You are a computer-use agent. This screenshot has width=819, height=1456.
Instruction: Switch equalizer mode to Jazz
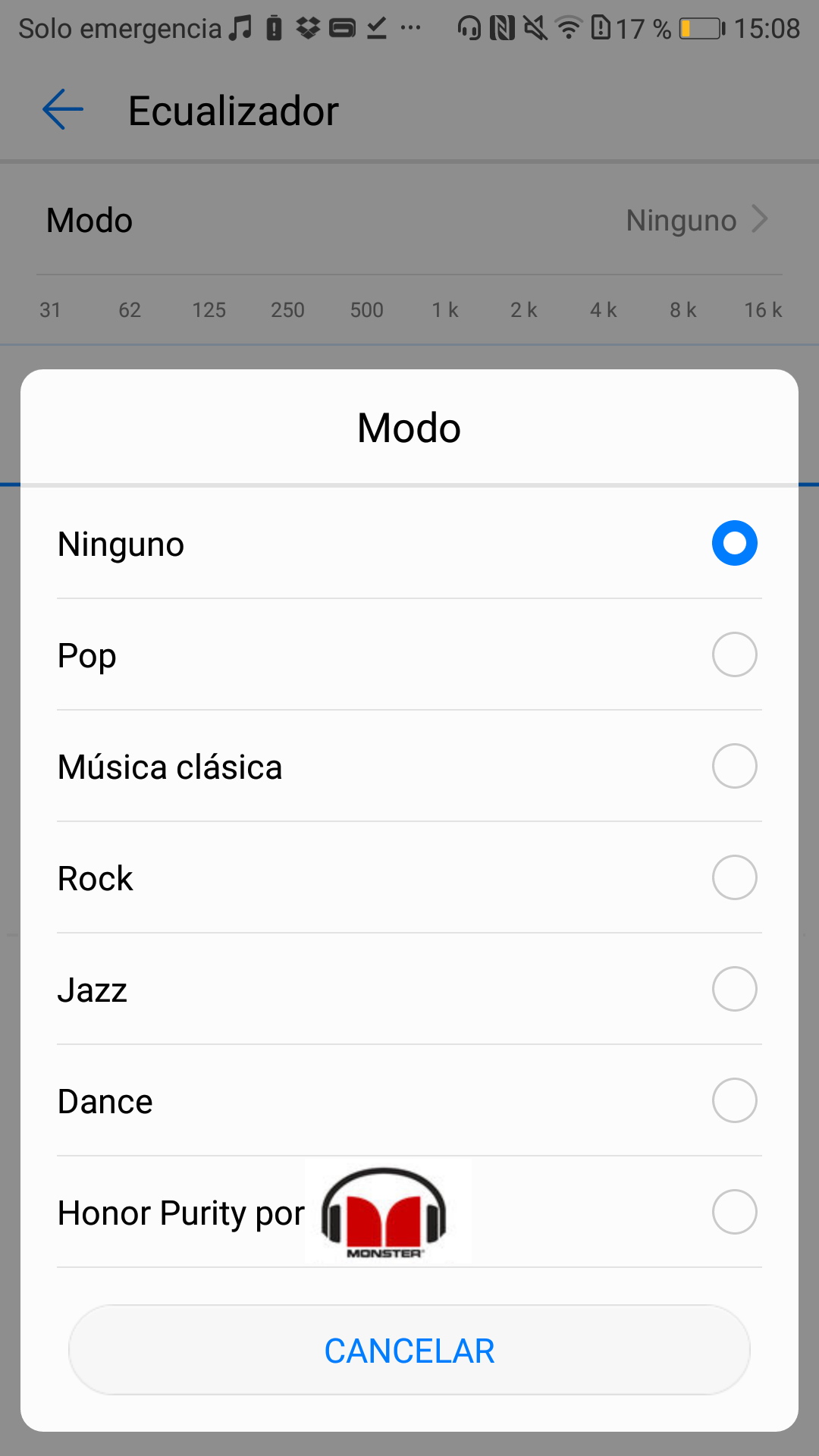pyautogui.click(x=734, y=989)
